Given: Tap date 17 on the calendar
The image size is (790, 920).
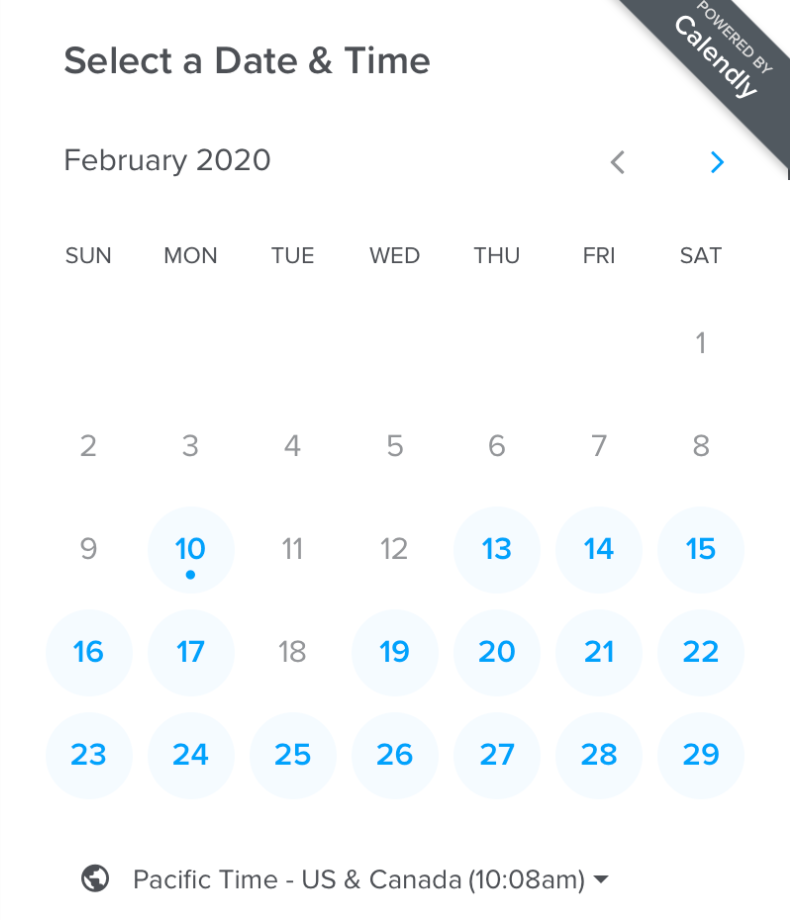Looking at the screenshot, I should coord(190,652).
